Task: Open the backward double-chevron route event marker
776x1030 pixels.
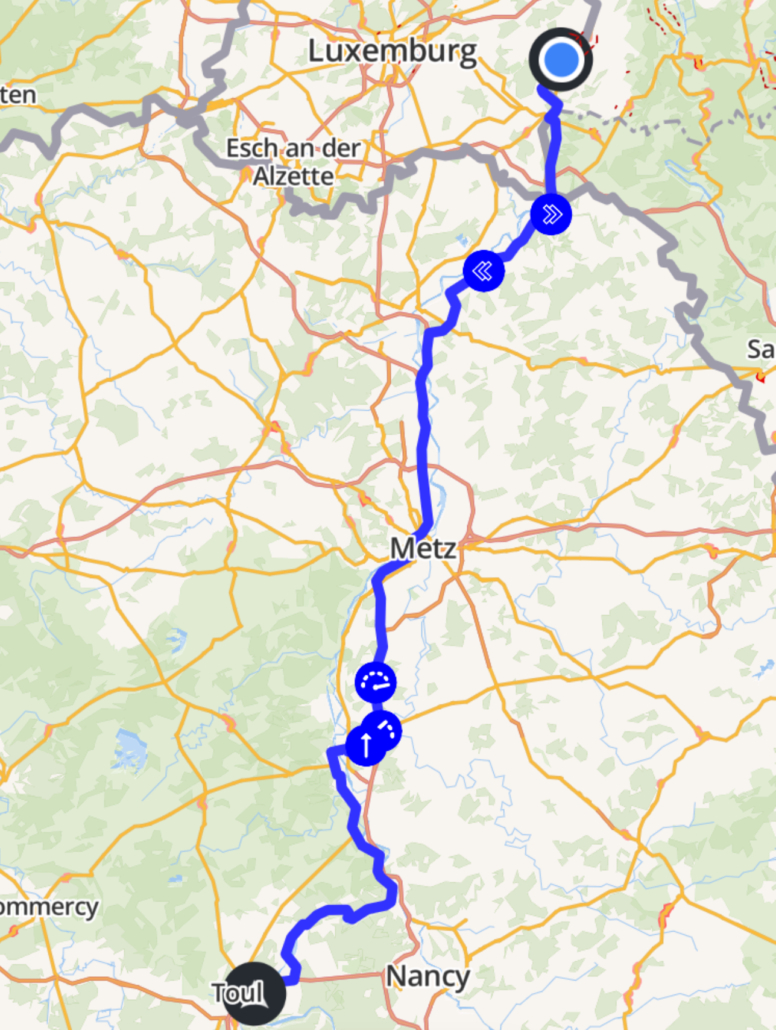Action: [484, 270]
